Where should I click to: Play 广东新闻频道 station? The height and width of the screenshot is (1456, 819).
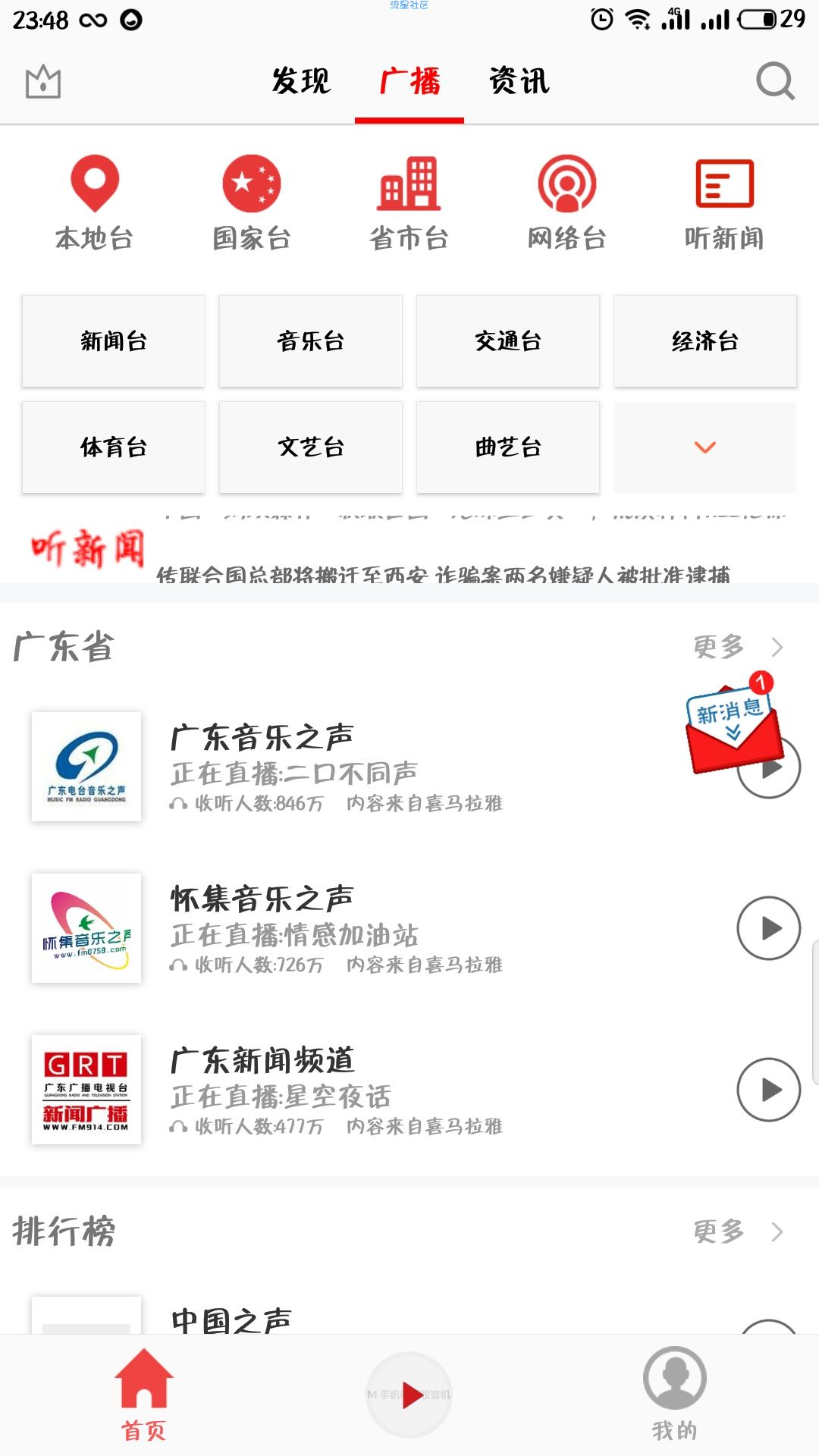(769, 1090)
